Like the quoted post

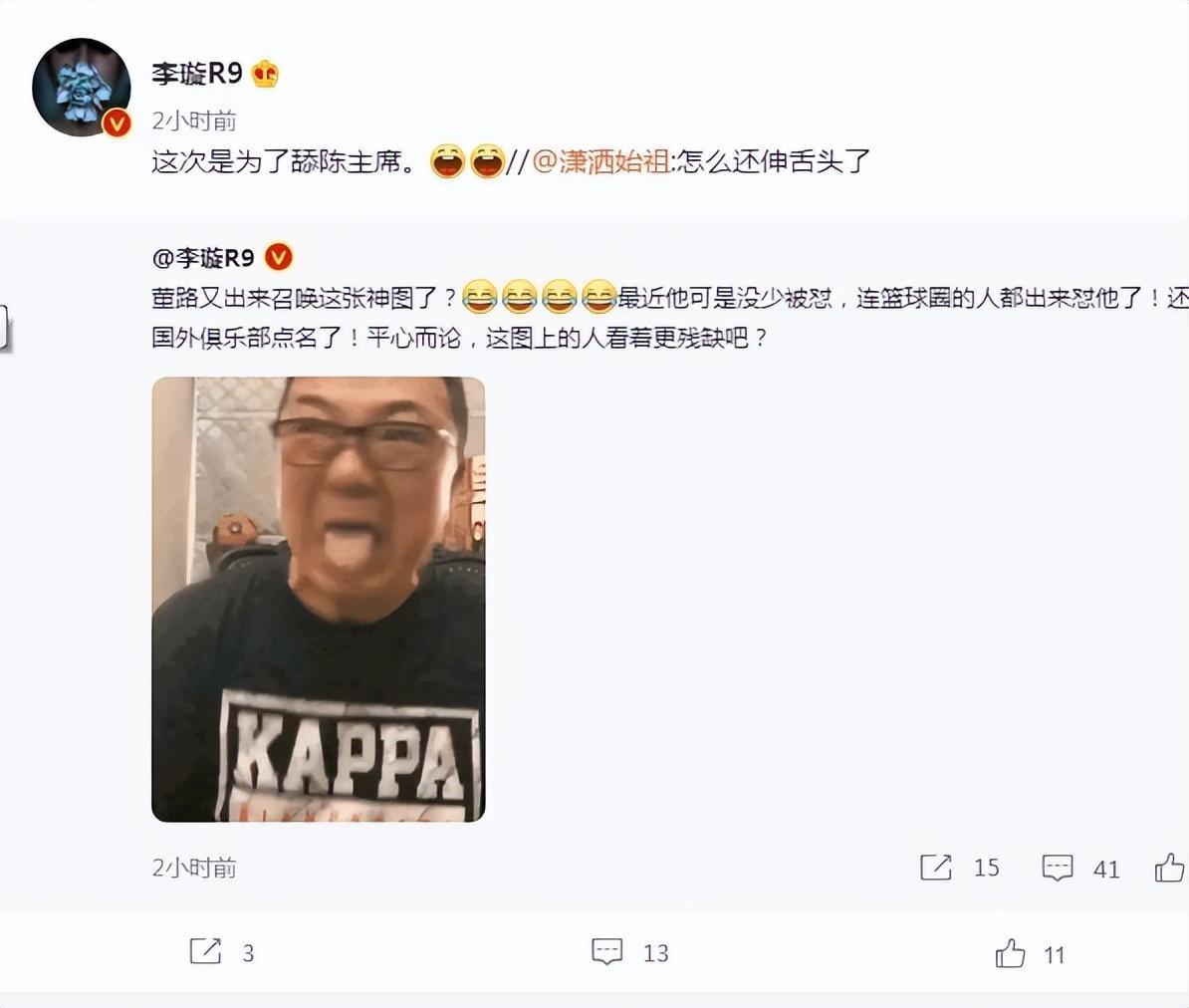[1169, 868]
